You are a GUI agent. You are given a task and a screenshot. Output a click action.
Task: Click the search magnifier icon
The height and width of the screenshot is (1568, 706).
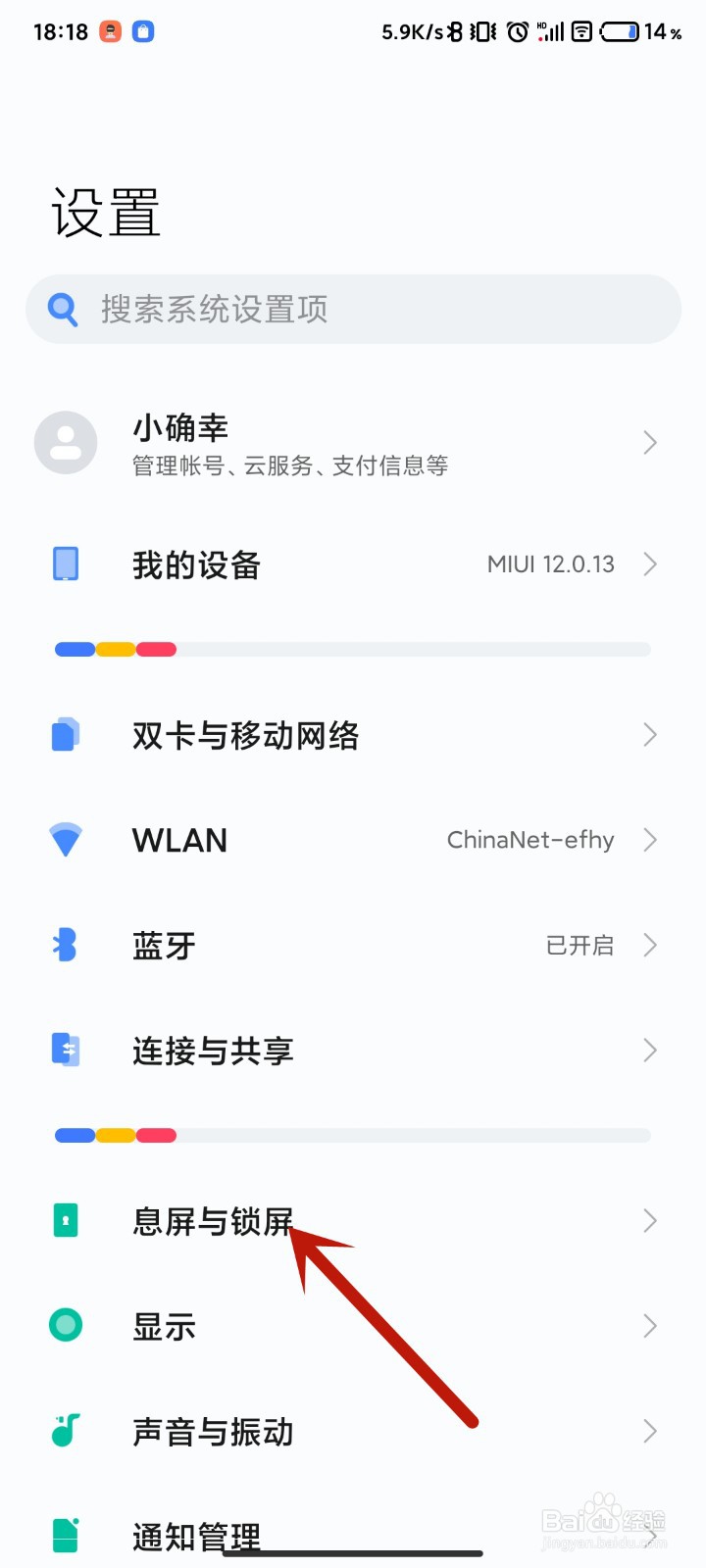[62, 309]
